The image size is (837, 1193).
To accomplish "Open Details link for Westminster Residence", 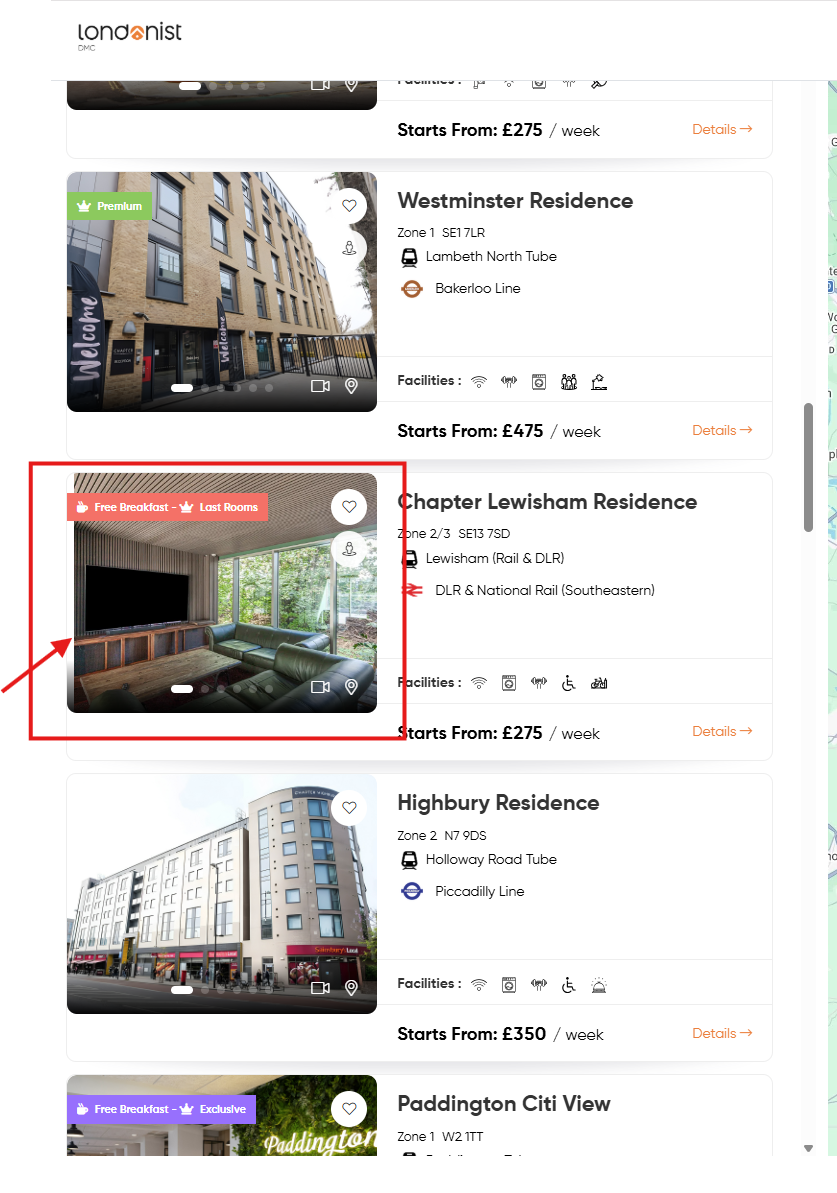I will [x=722, y=431].
